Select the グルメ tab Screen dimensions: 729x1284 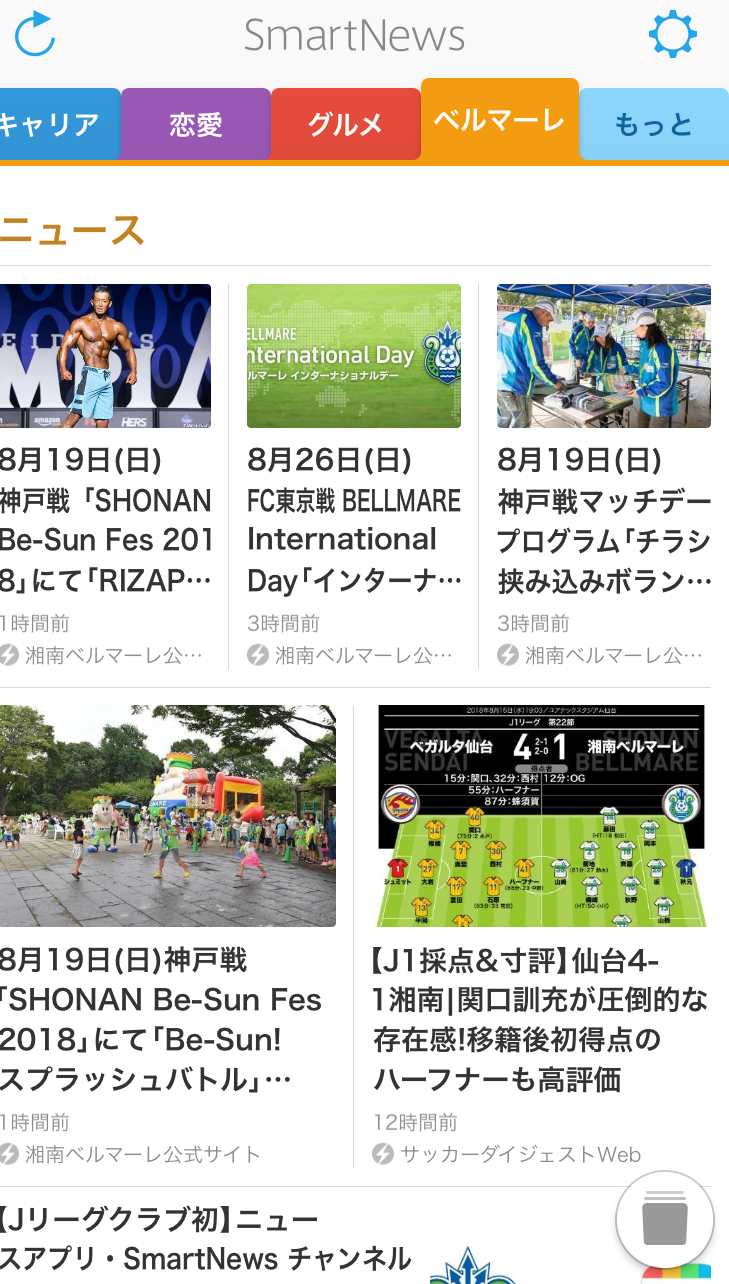345,124
